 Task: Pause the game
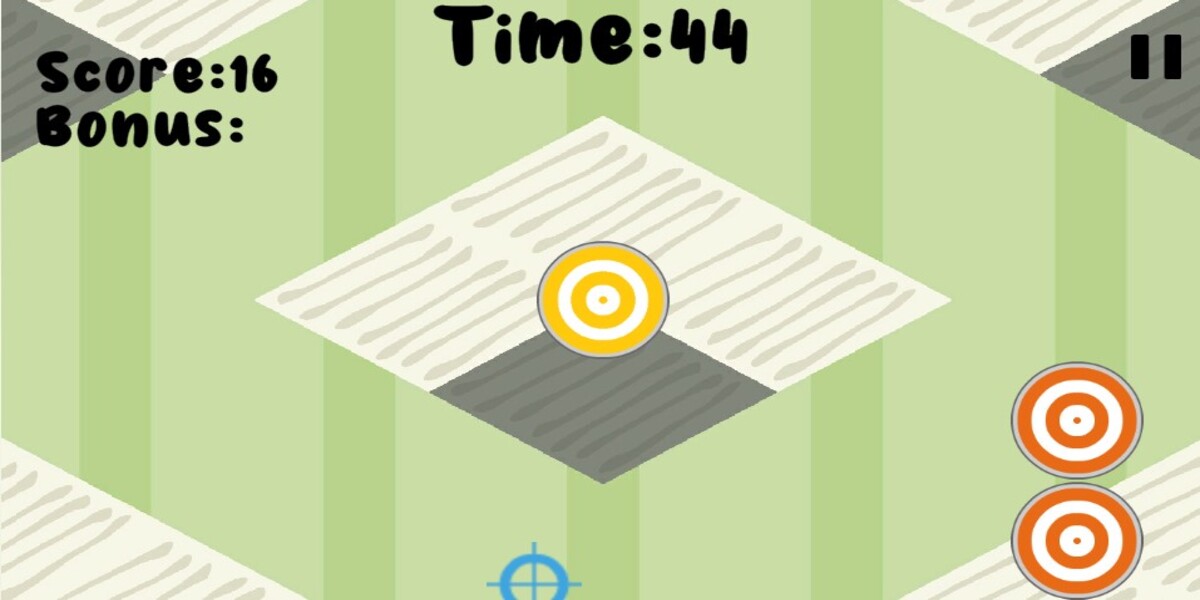pos(1156,58)
